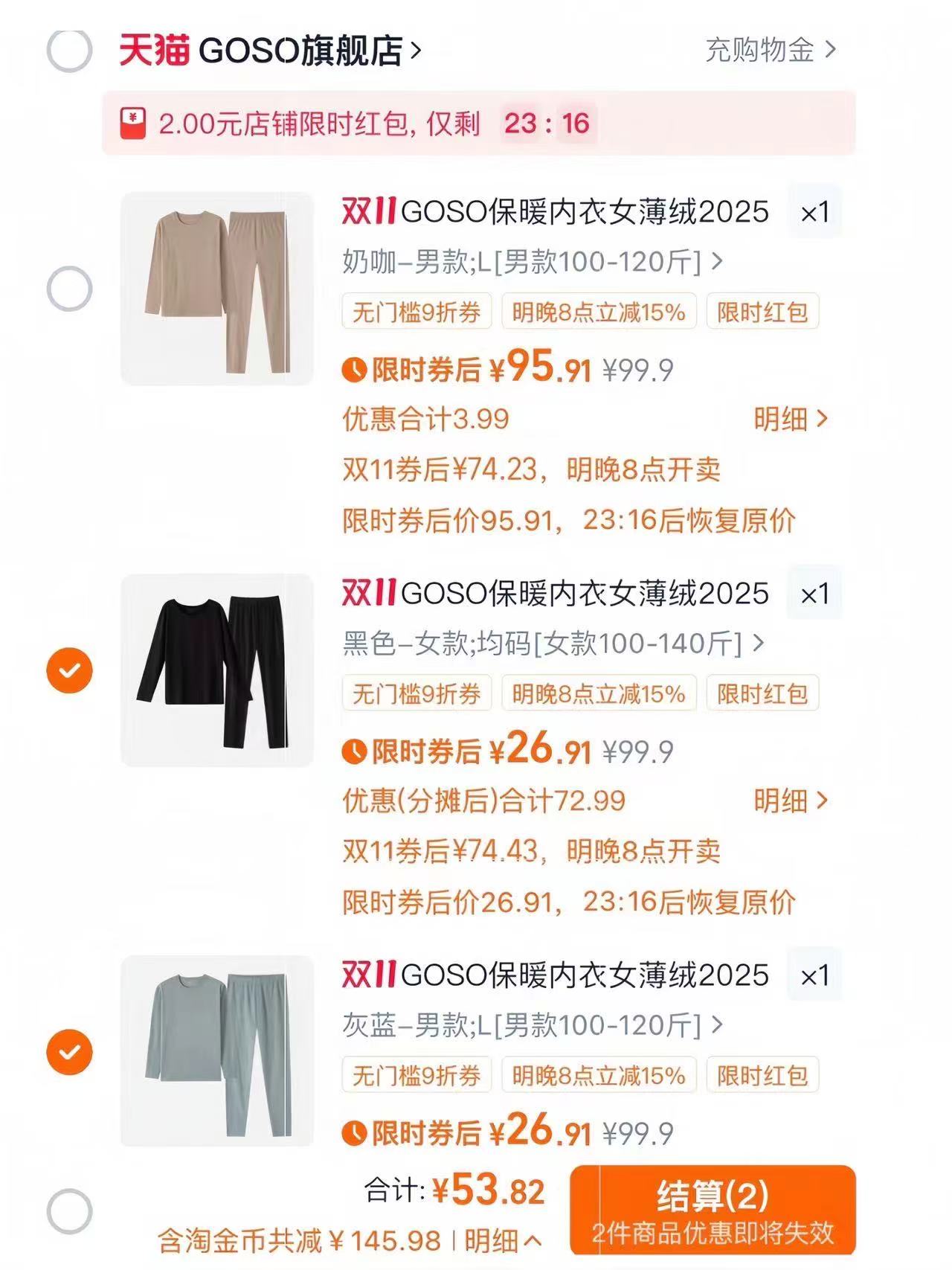Select the store-wide select-all circle
952x1270 pixels.
pos(69,48)
